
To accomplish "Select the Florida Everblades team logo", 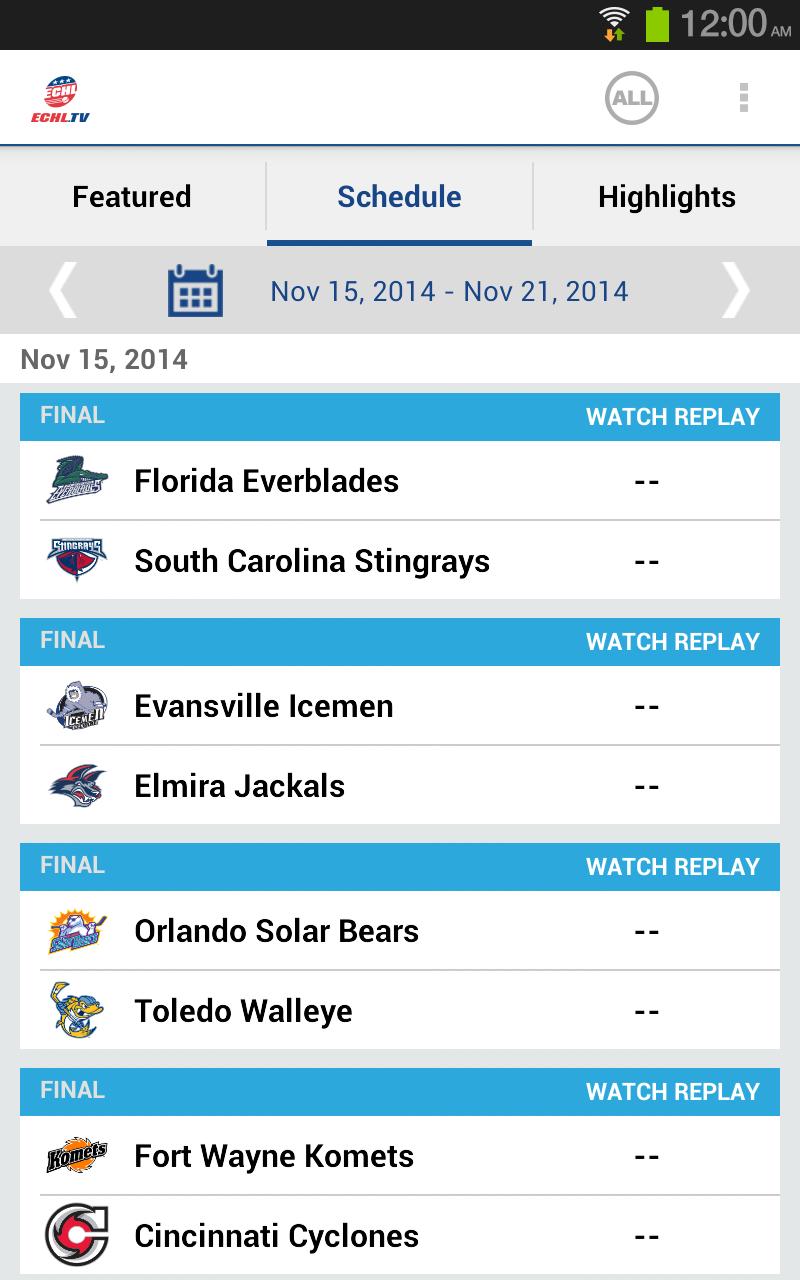I will tap(75, 481).
